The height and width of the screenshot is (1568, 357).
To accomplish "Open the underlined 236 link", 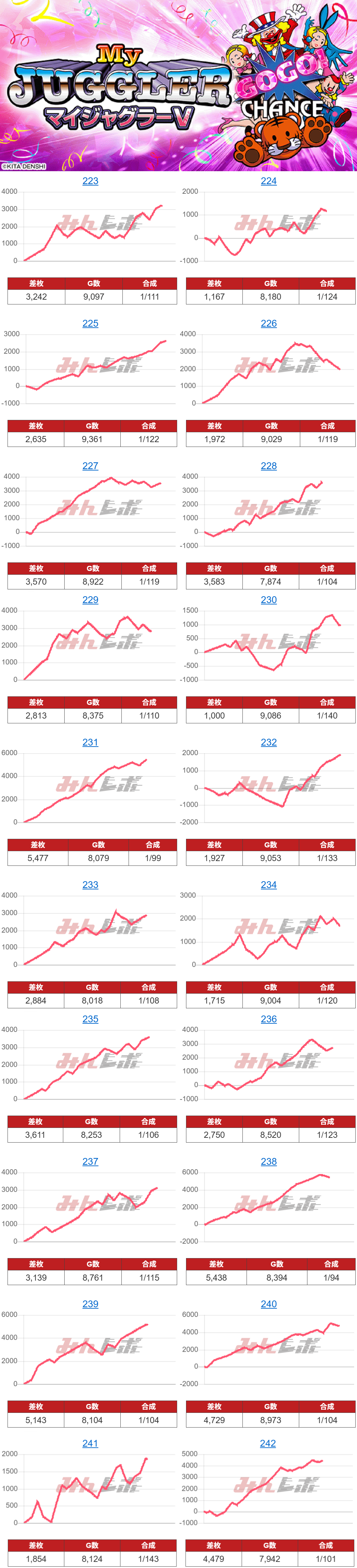I will click(269, 1019).
